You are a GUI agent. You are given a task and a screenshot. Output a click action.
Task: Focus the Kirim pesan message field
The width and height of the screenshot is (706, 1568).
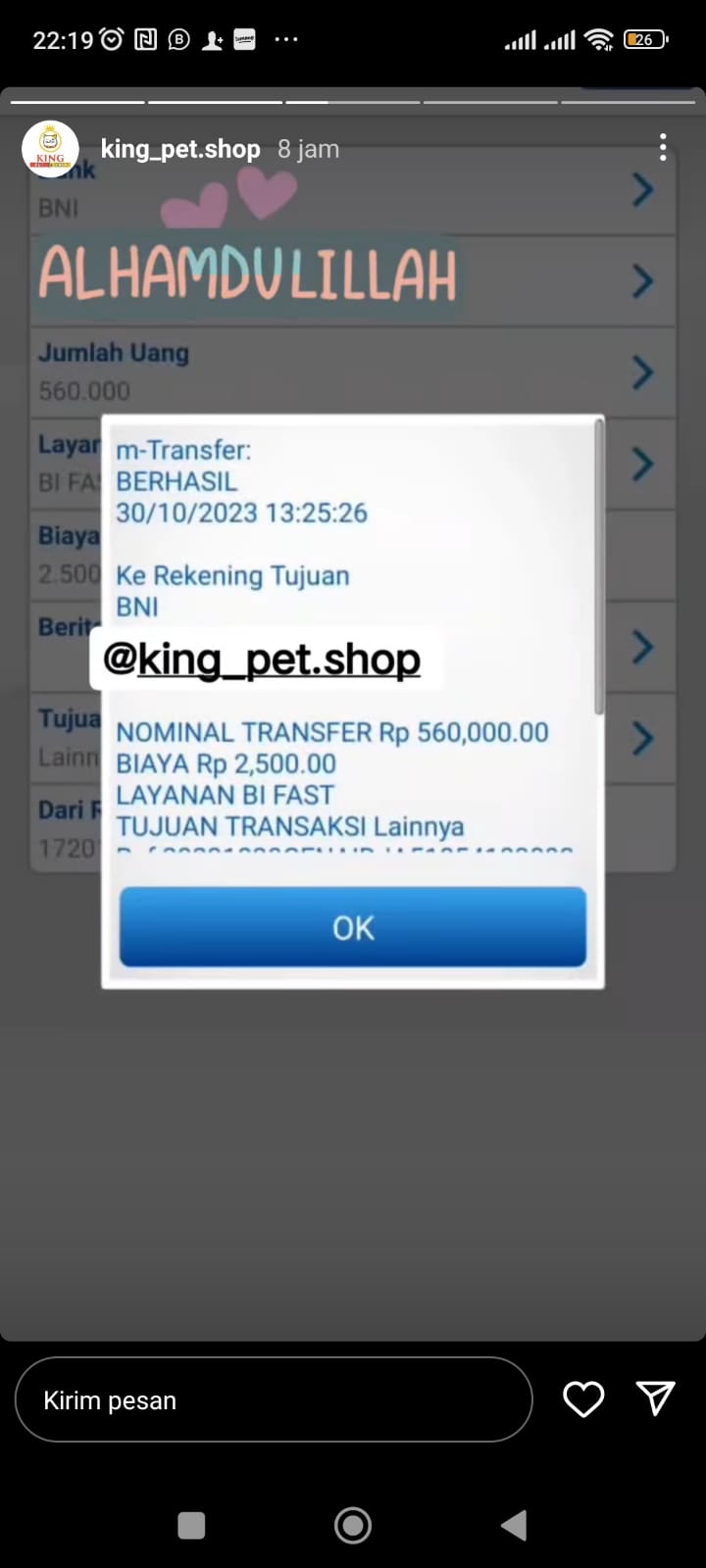pyautogui.click(x=274, y=1399)
